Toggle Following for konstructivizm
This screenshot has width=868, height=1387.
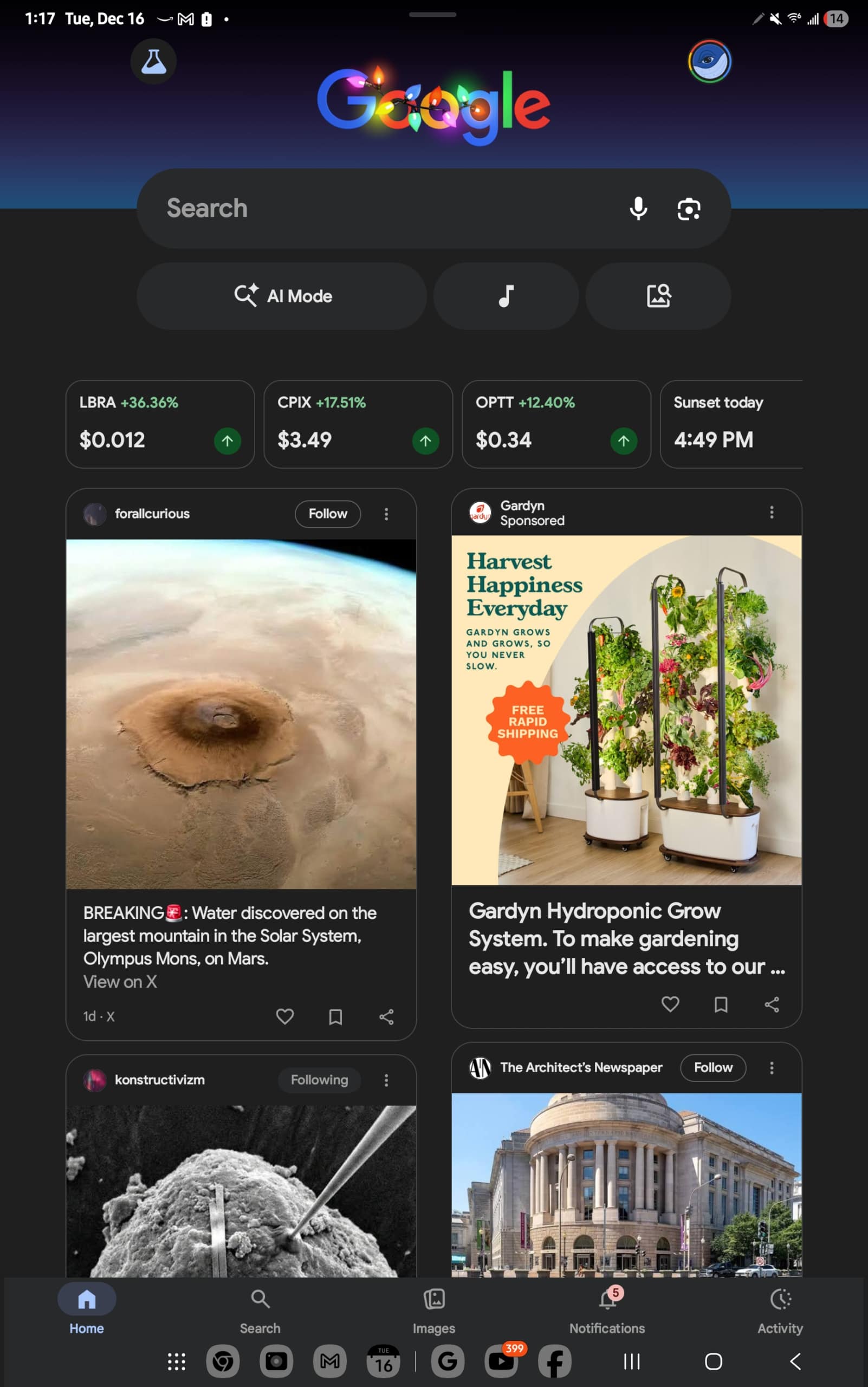319,1080
